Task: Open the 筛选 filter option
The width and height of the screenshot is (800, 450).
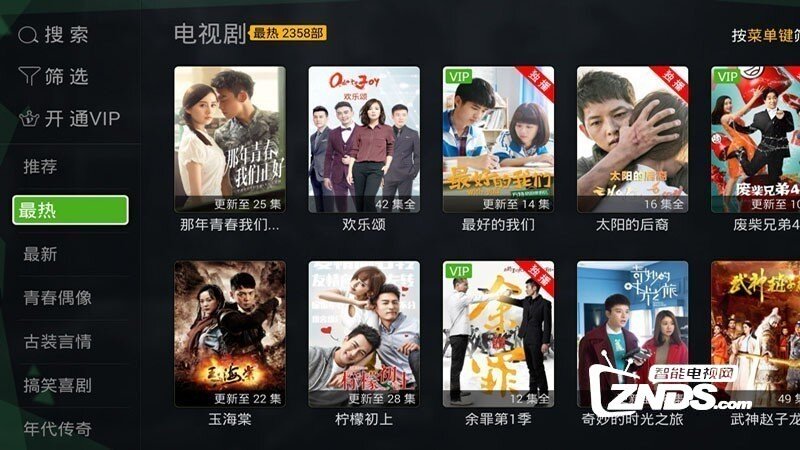Action: coord(55,76)
